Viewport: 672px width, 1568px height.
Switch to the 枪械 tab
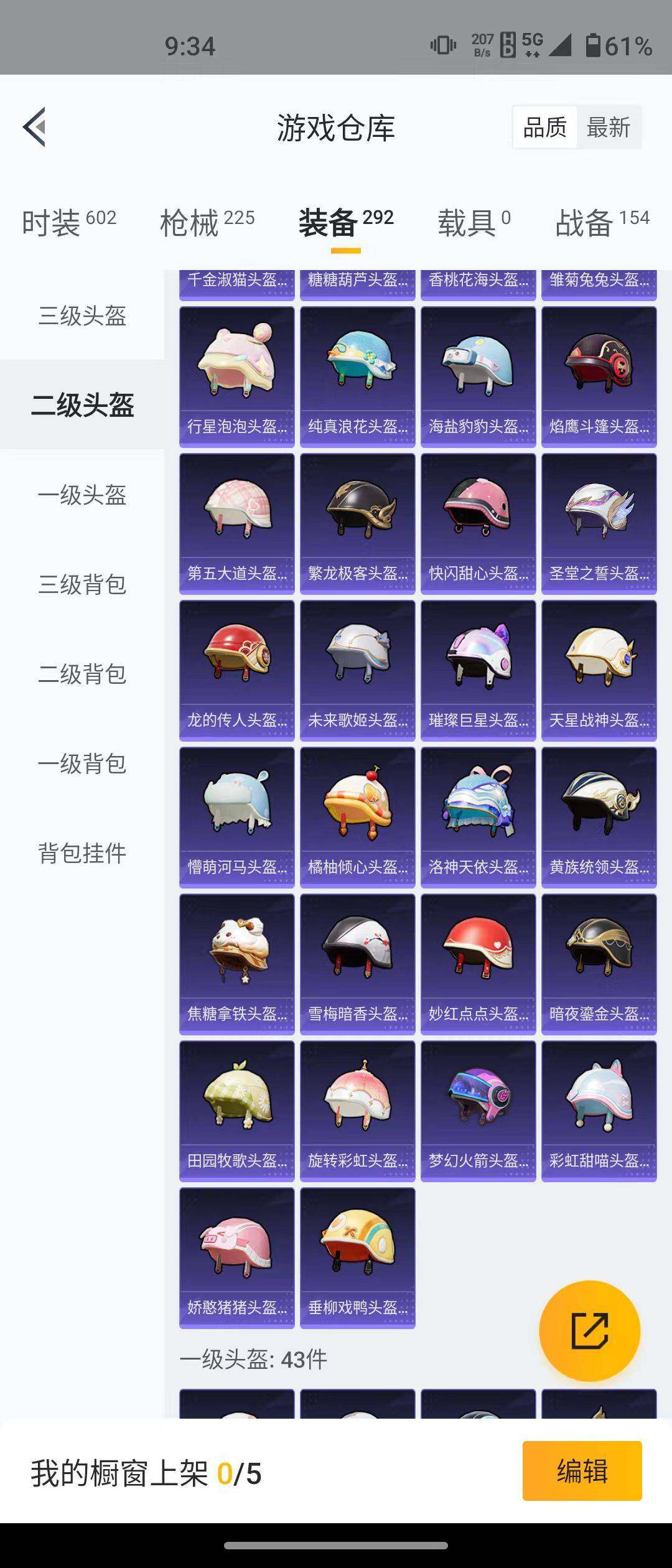(x=207, y=222)
